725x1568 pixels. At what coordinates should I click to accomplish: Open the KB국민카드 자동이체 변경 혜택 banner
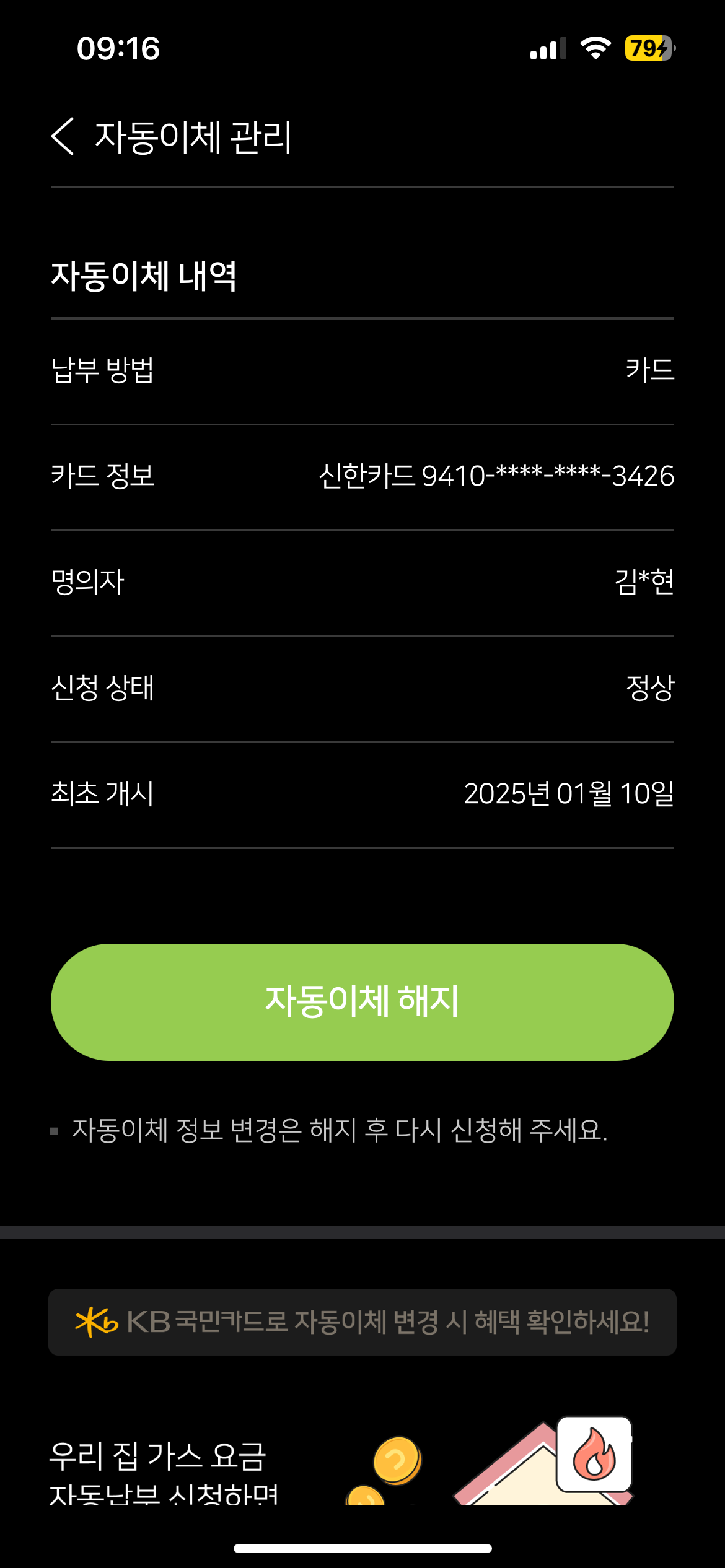[362, 1322]
